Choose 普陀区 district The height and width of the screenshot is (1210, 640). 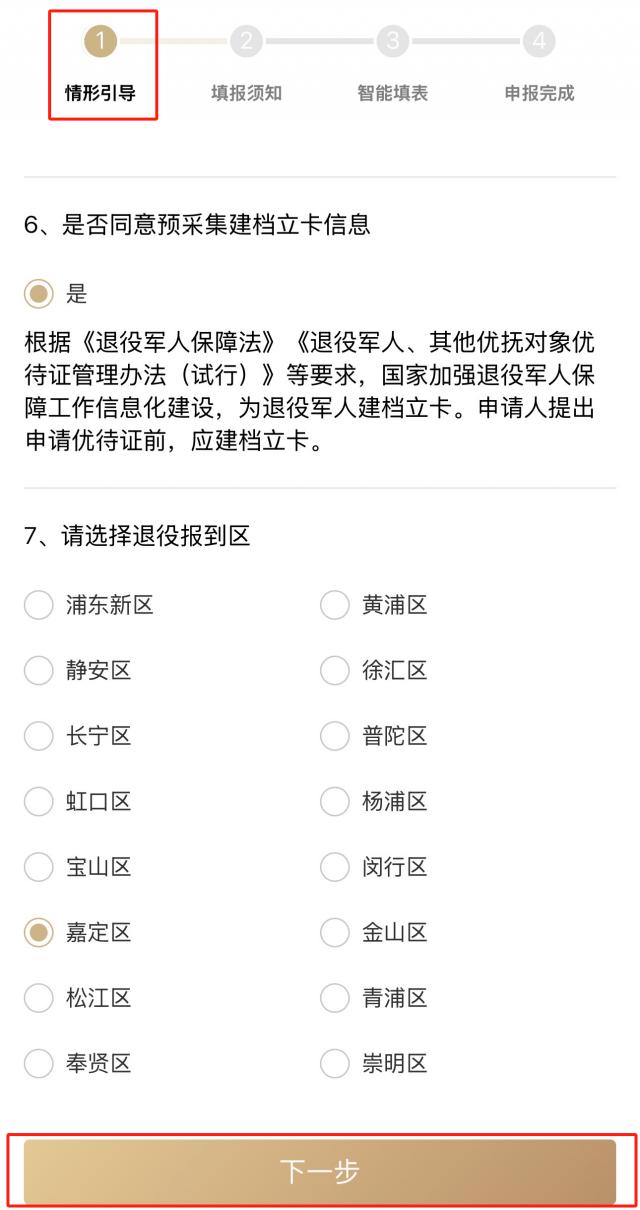(x=334, y=737)
